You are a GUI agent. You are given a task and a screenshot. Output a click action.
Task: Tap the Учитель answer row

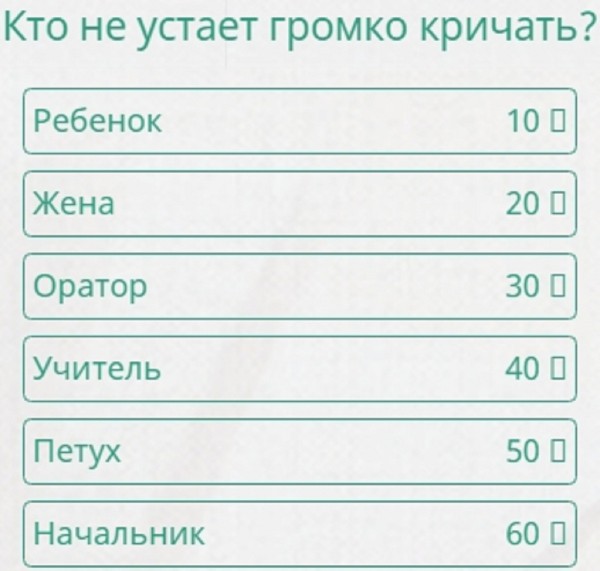(300, 369)
